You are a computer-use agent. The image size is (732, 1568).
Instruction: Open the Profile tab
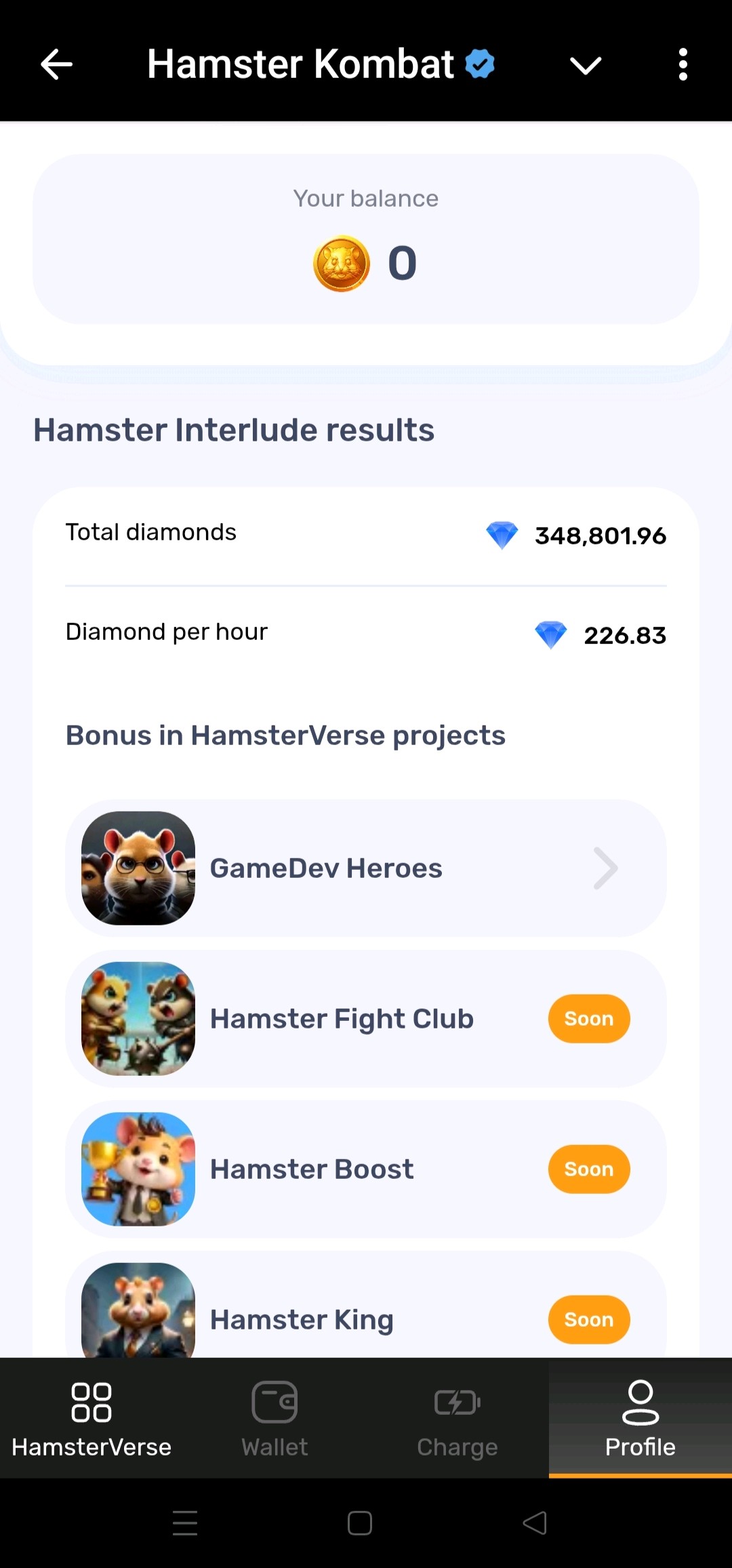[x=640, y=1418]
